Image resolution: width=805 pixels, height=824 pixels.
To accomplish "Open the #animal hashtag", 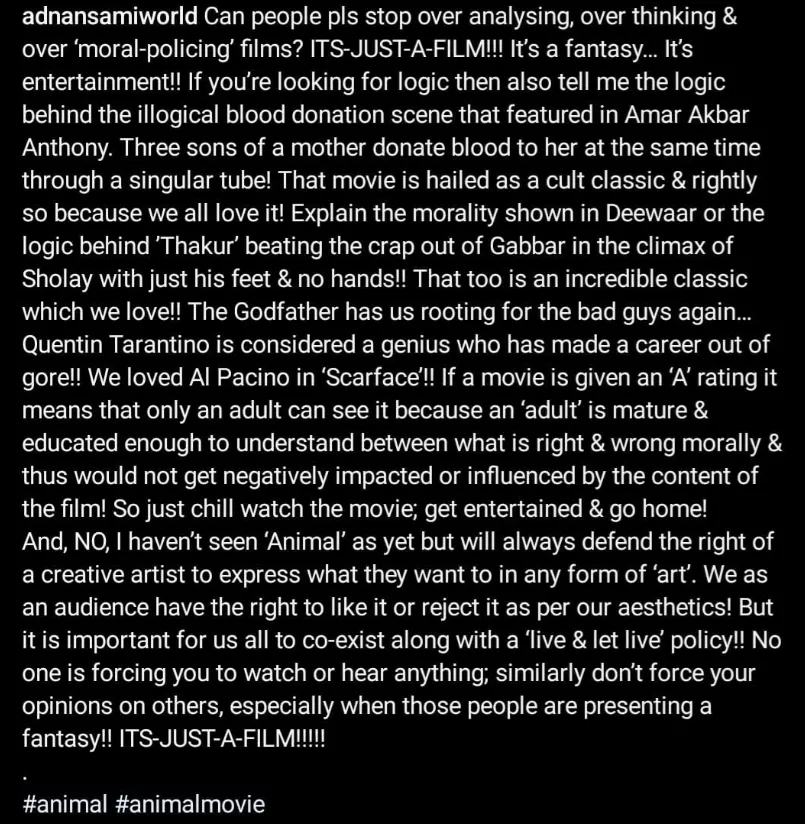I will click(63, 804).
